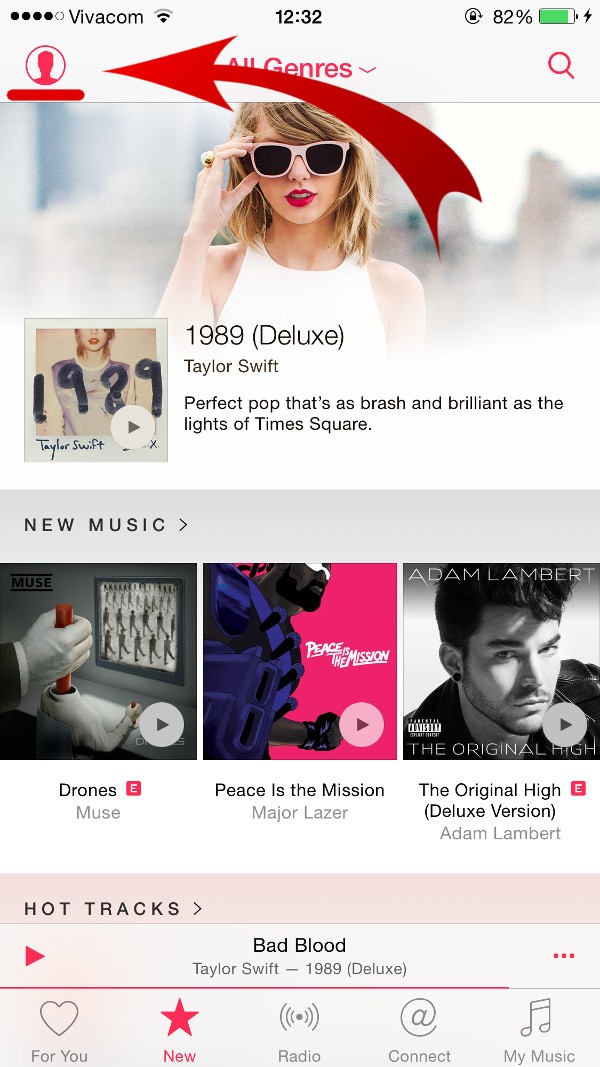Image resolution: width=600 pixels, height=1067 pixels.
Task: Select the New tab
Action: (180, 1032)
